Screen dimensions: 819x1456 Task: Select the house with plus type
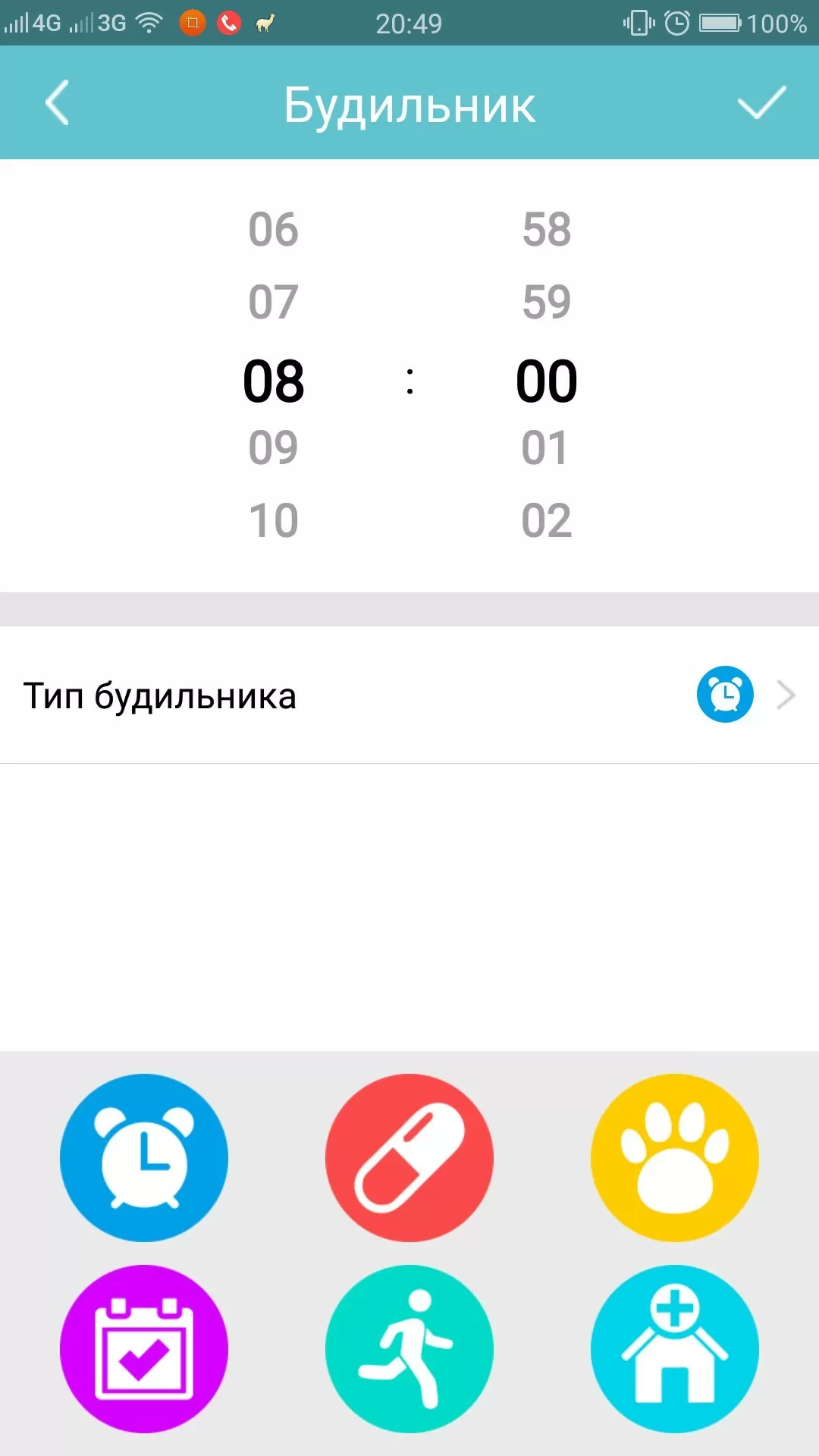674,1348
